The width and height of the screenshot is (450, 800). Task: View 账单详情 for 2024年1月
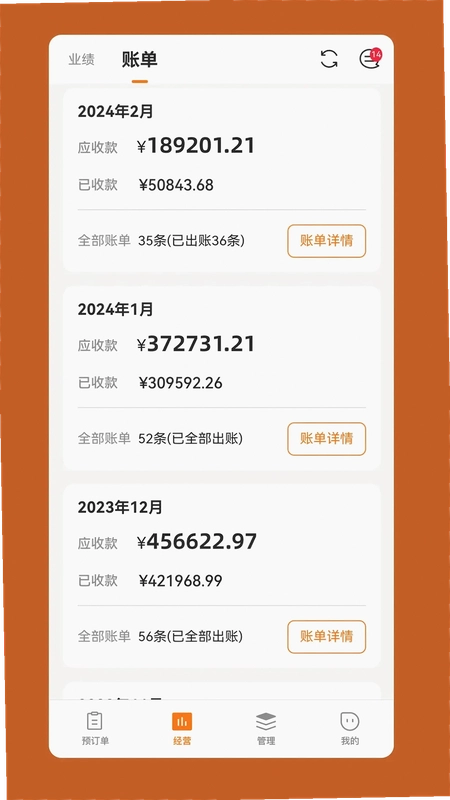coord(327,439)
